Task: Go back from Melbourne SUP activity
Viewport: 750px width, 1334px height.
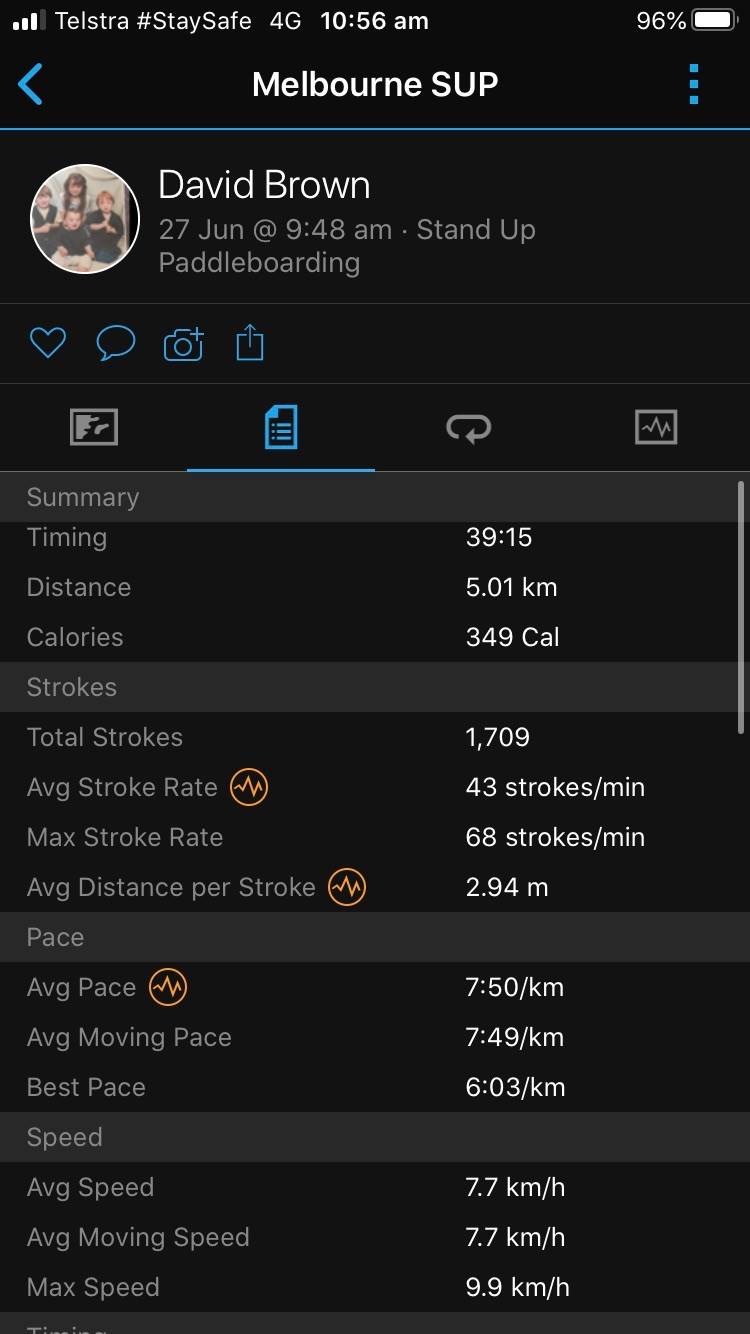Action: 31,84
